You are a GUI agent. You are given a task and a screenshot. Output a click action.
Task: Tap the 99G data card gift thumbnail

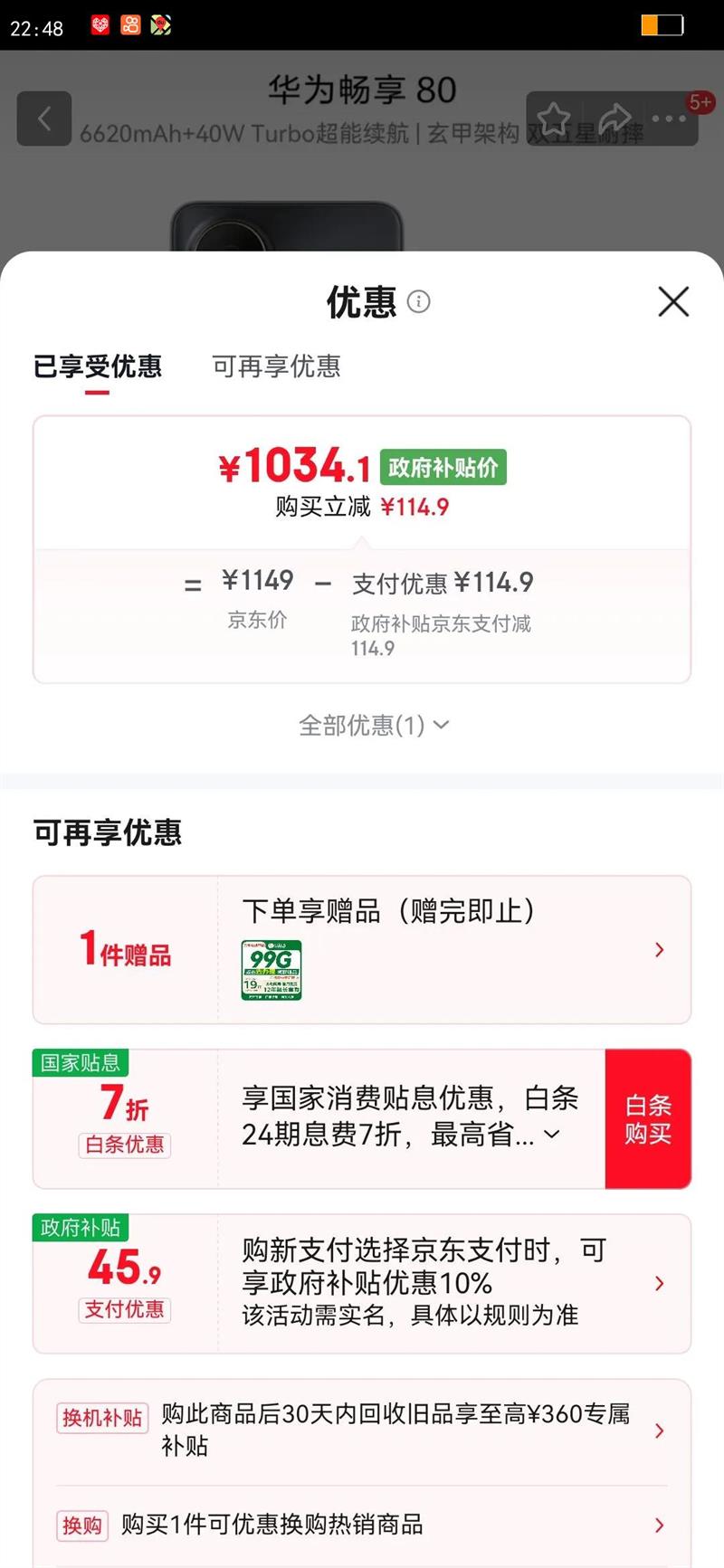click(x=272, y=969)
